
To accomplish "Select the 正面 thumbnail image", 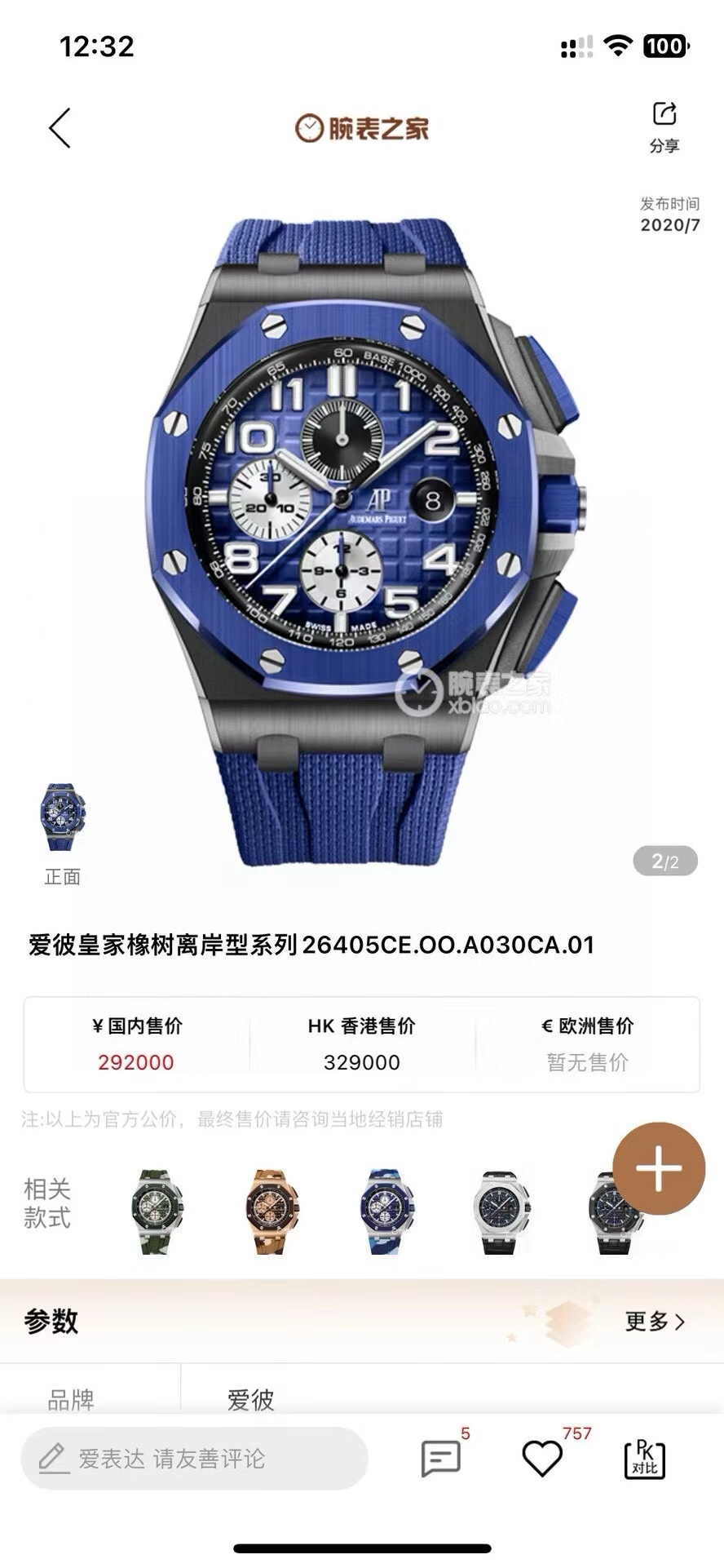I will tap(63, 818).
